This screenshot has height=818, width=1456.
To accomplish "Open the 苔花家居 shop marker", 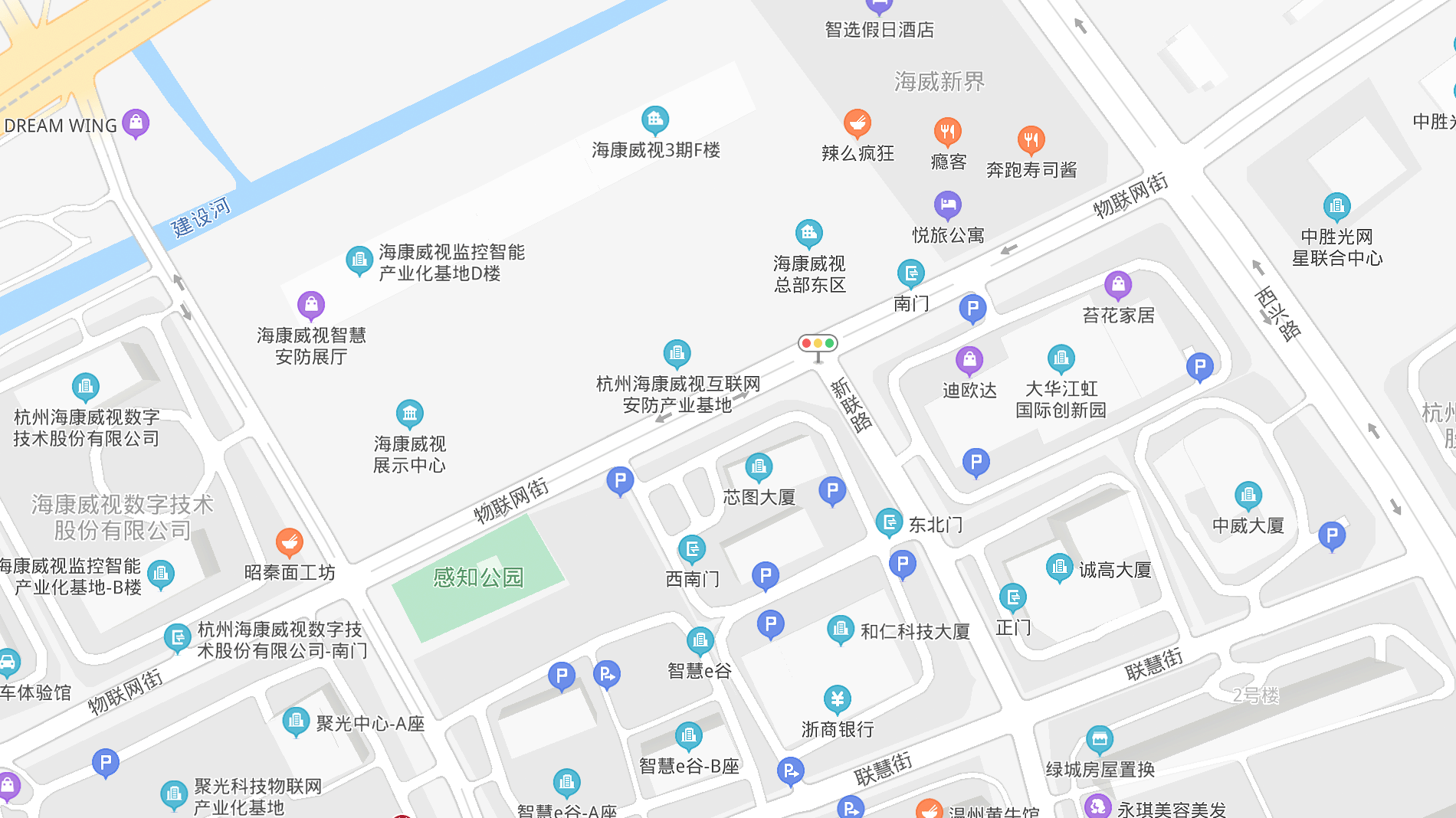I will pyautogui.click(x=1118, y=286).
